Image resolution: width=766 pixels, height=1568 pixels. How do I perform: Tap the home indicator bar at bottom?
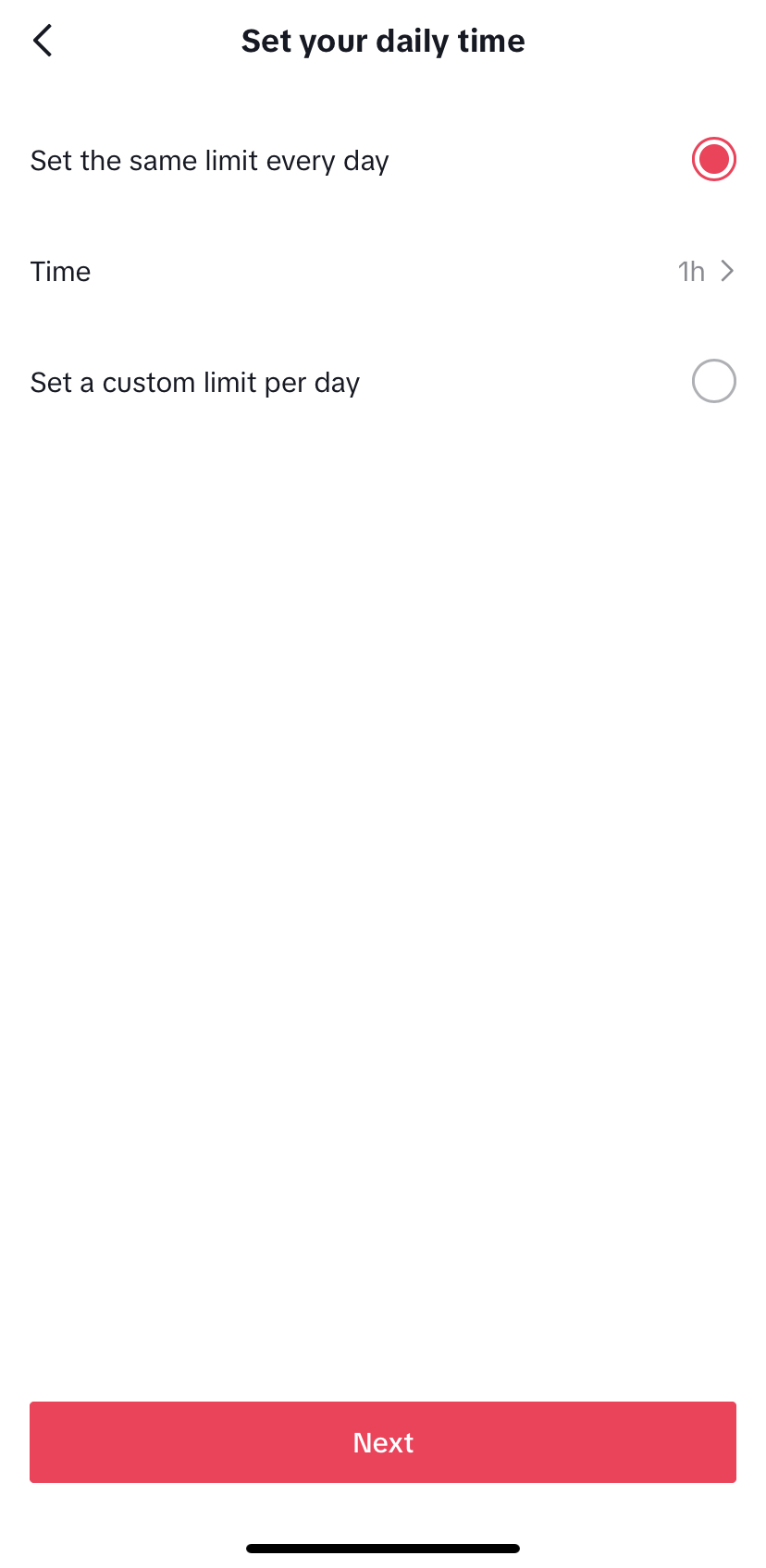383,1548
